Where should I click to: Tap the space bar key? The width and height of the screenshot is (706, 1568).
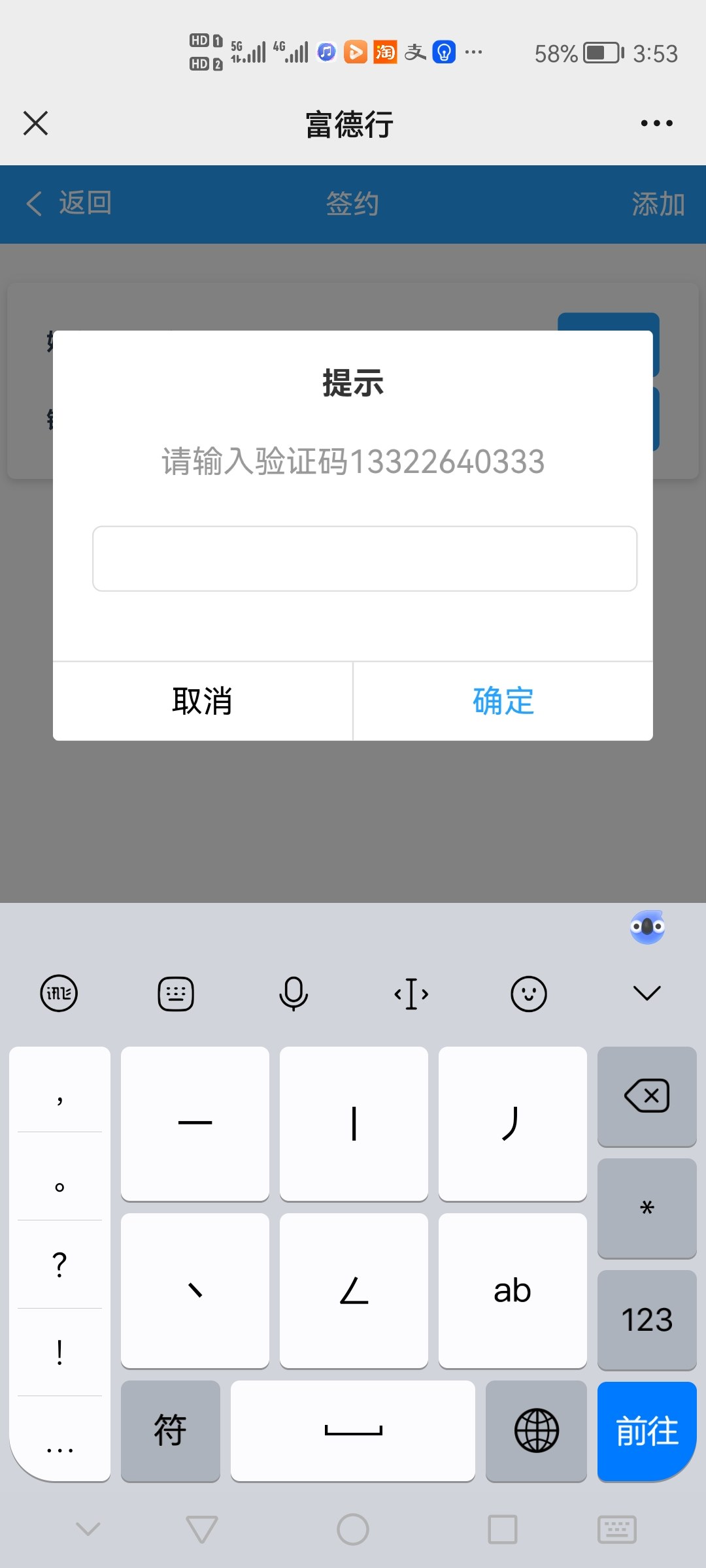coord(353,1430)
